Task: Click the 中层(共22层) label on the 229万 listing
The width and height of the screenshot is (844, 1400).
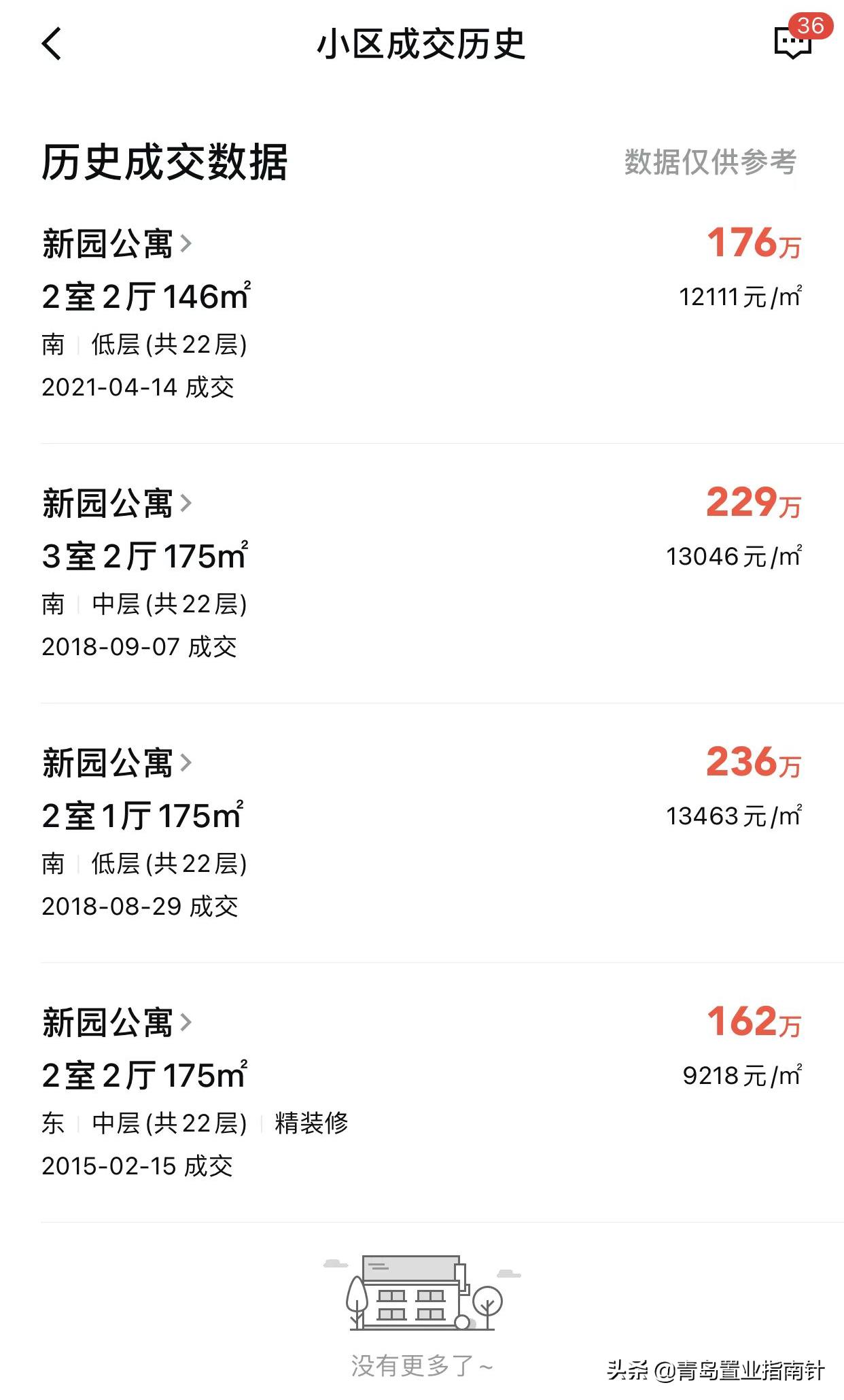Action: click(x=166, y=603)
